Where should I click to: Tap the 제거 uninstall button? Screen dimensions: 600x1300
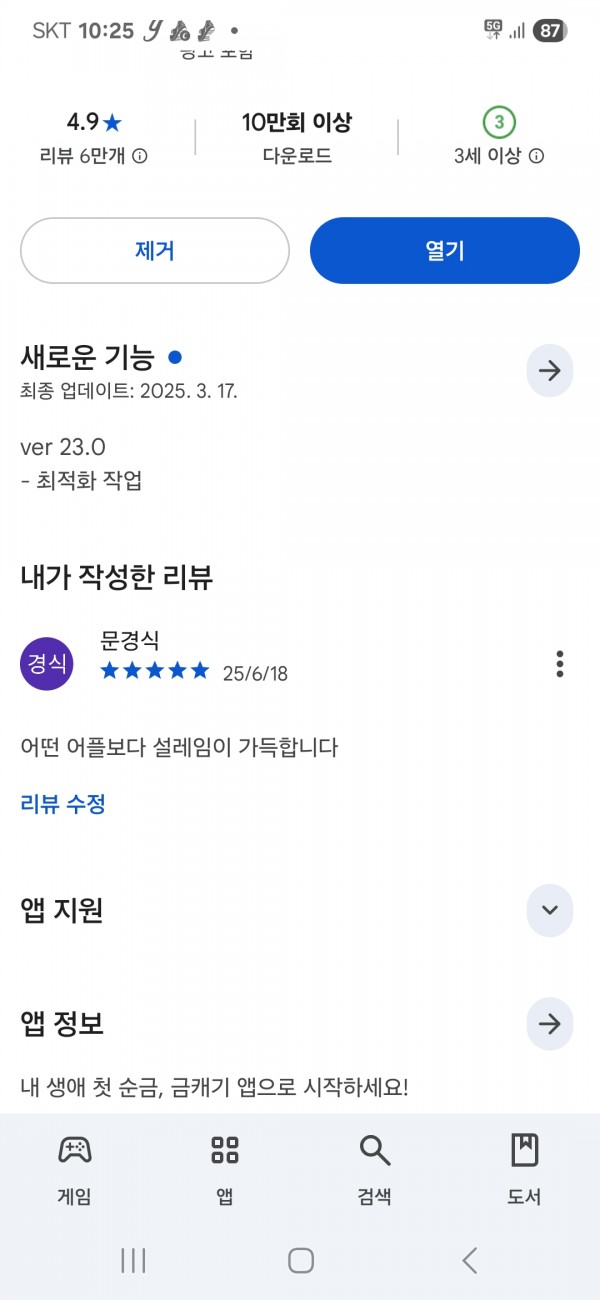[155, 251]
